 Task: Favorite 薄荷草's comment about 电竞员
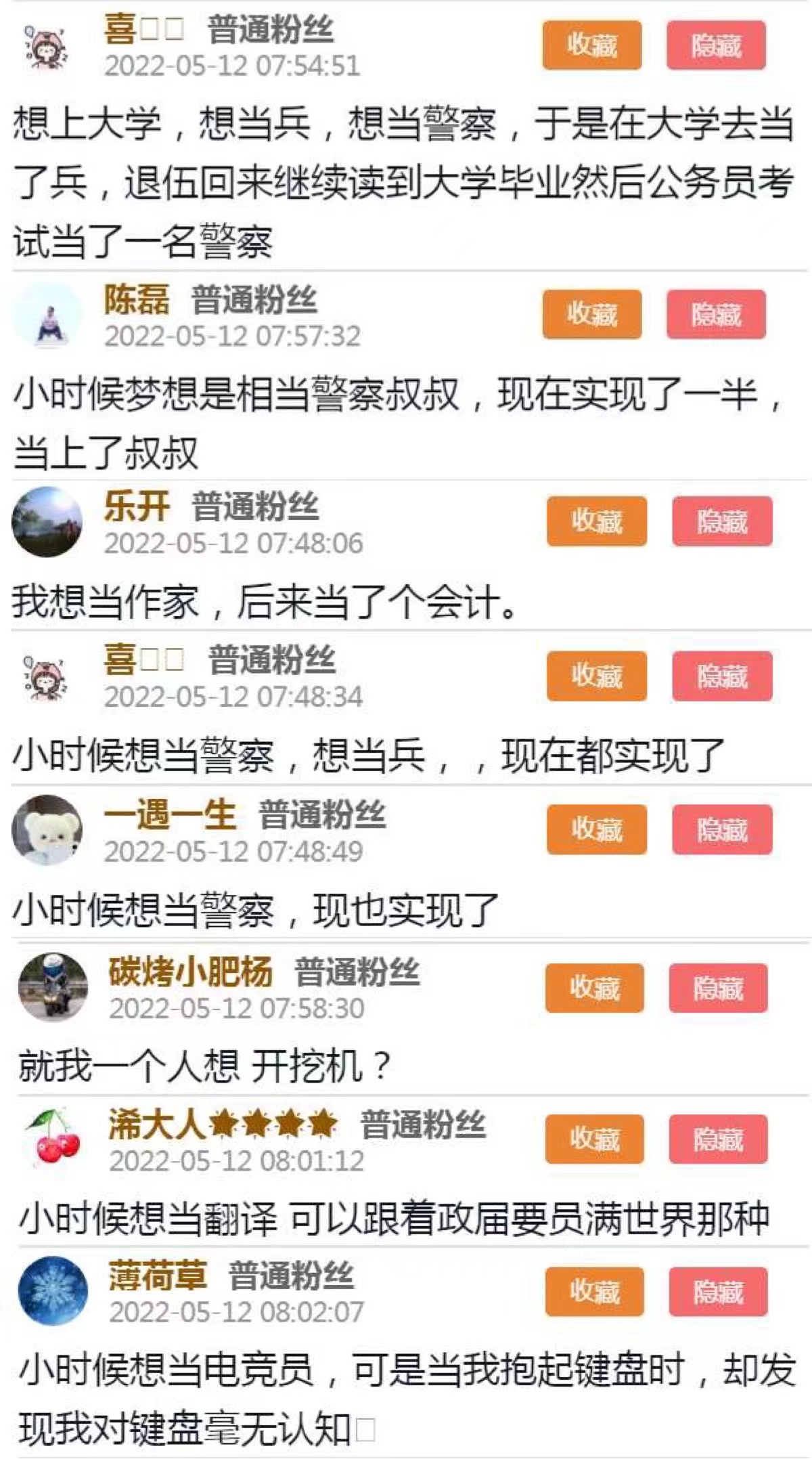tap(594, 1292)
